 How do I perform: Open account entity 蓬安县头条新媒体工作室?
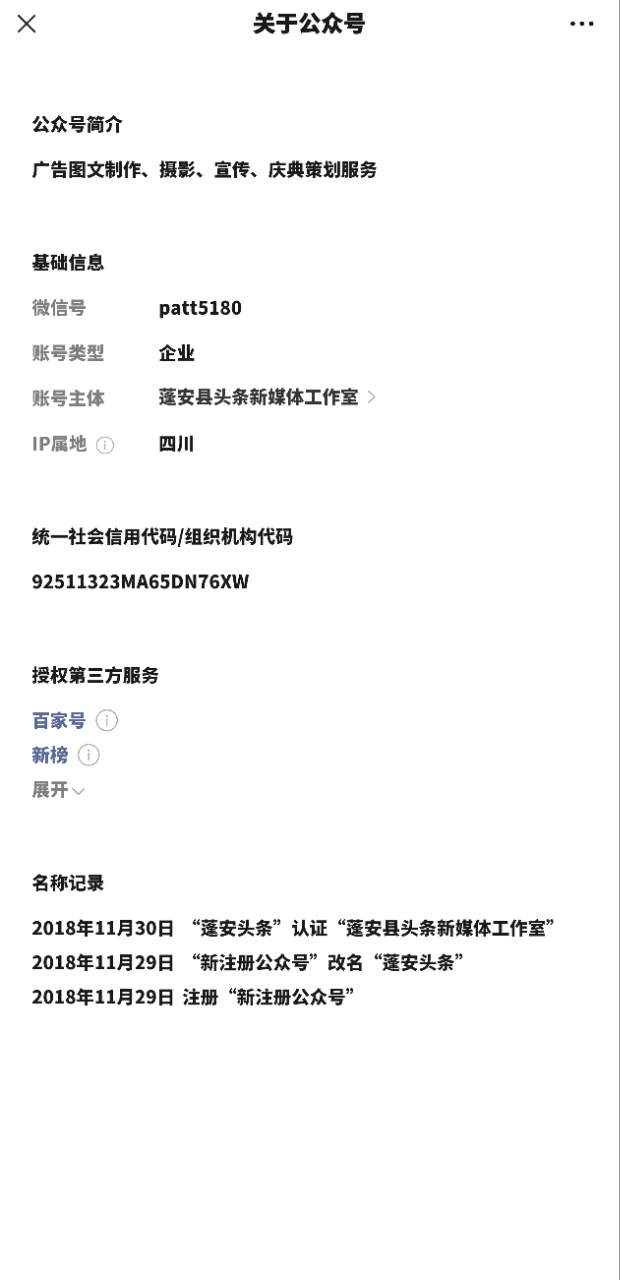pyautogui.click(x=267, y=398)
